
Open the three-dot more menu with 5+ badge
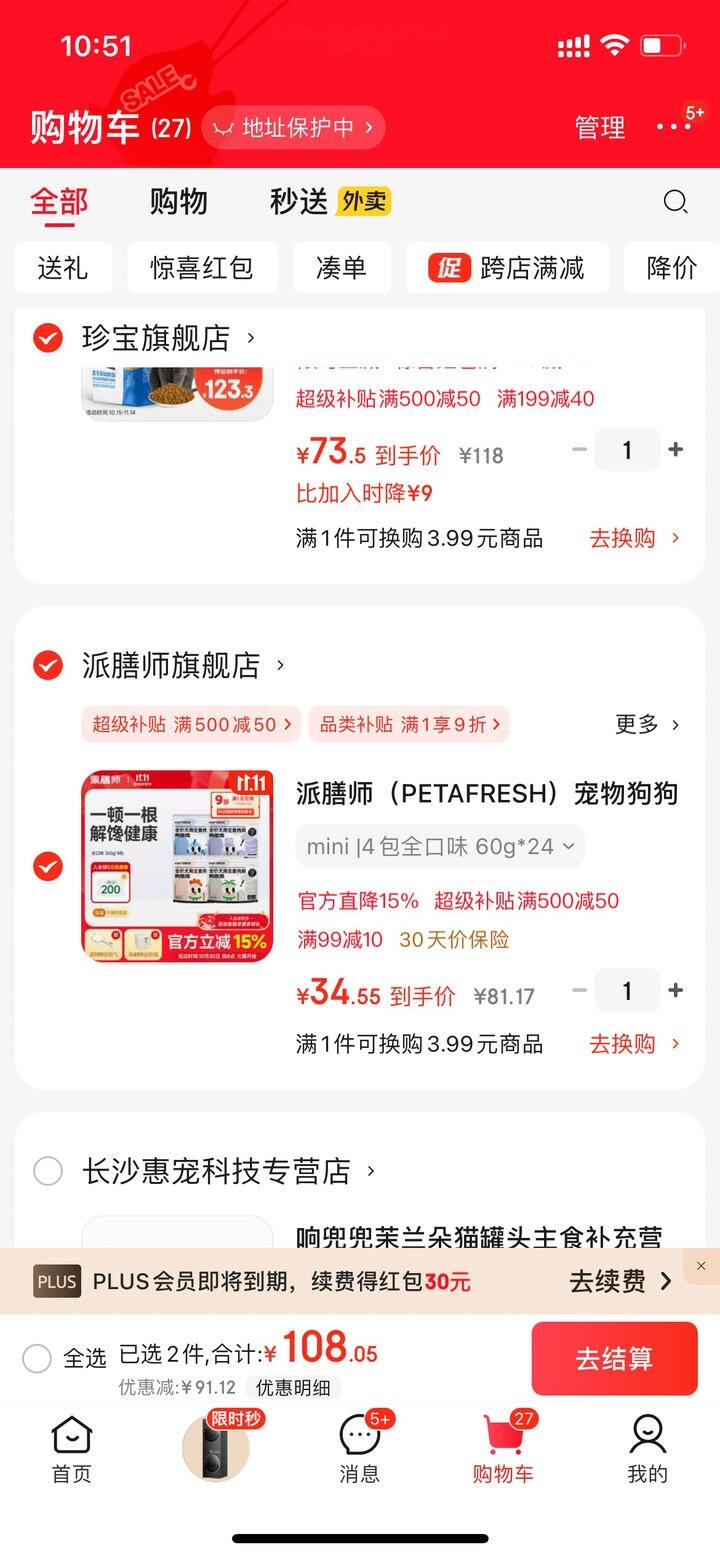672,128
